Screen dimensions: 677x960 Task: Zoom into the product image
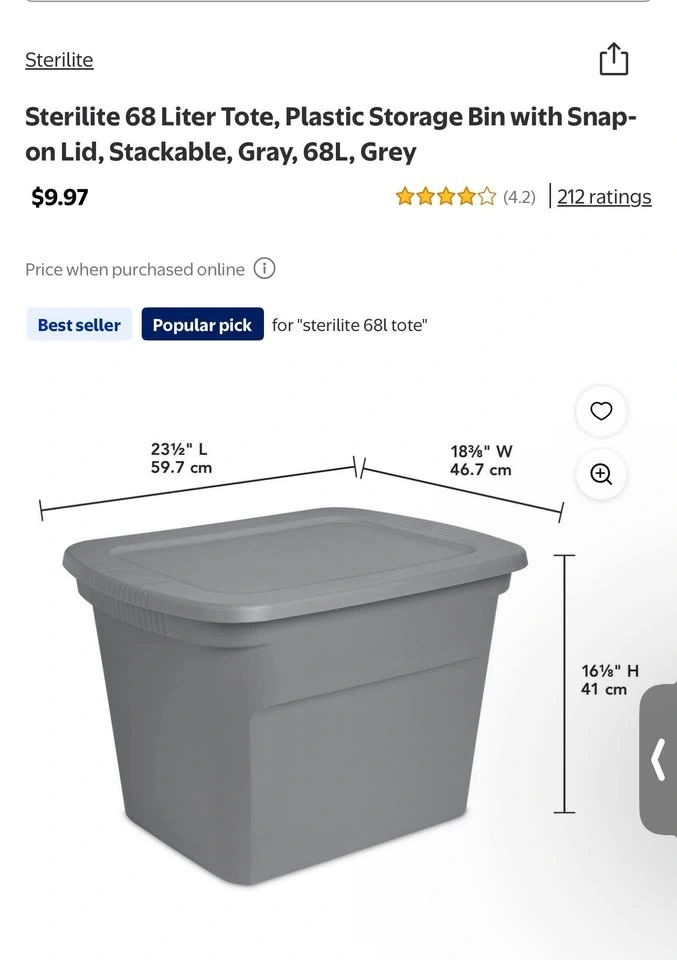(601, 474)
